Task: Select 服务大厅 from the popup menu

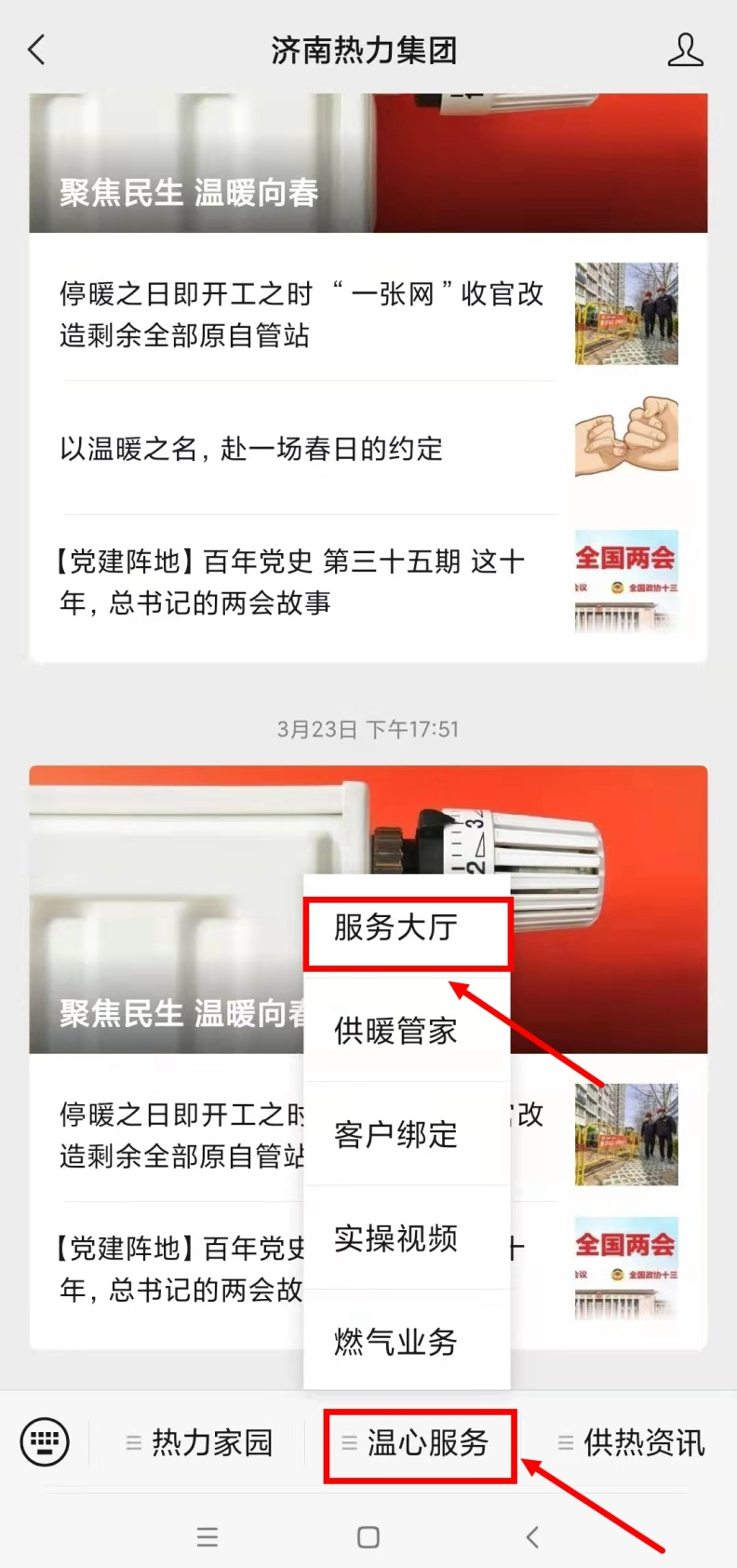Action: pos(407,928)
